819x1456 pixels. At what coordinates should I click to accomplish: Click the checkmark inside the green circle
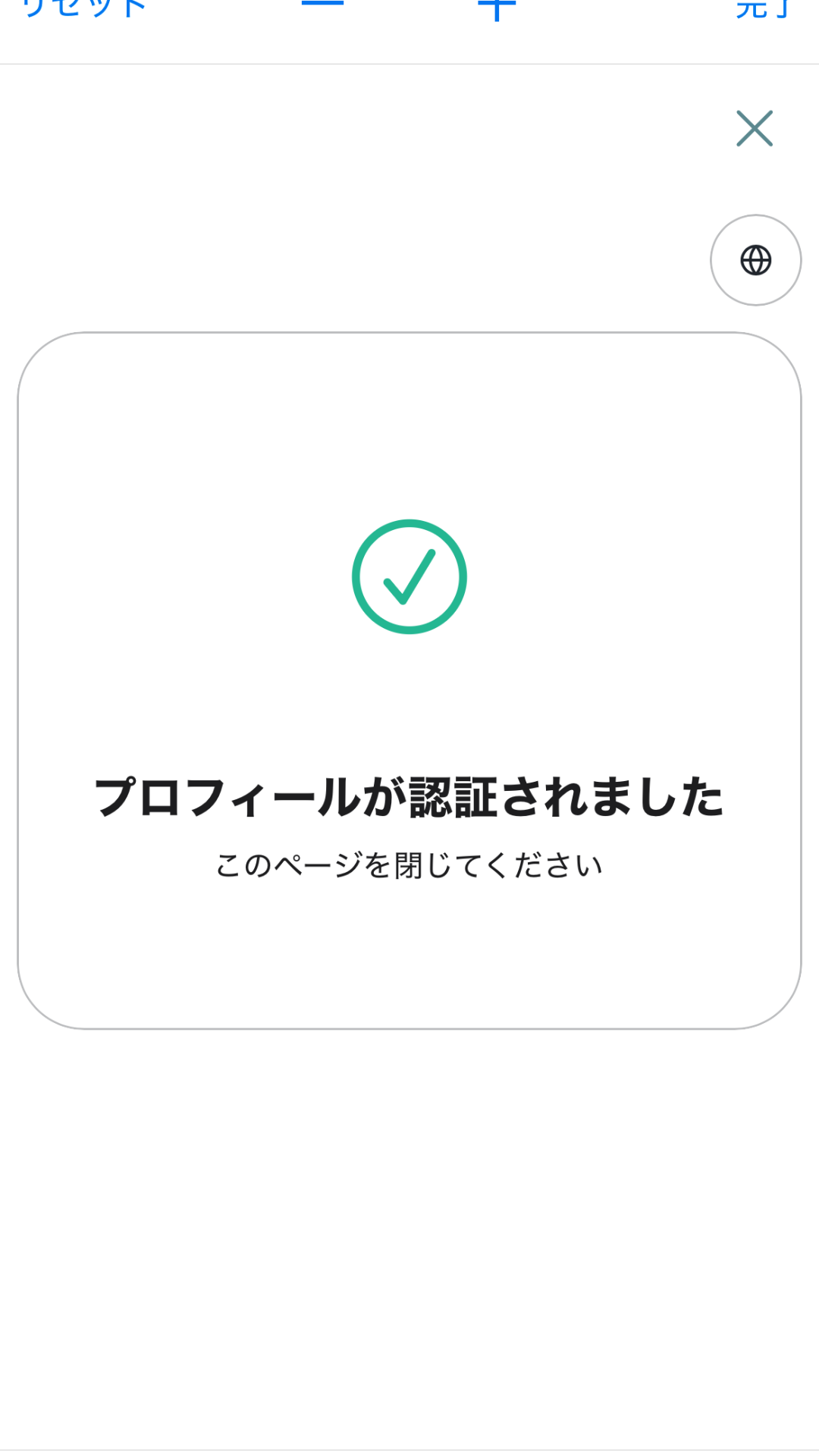(409, 576)
